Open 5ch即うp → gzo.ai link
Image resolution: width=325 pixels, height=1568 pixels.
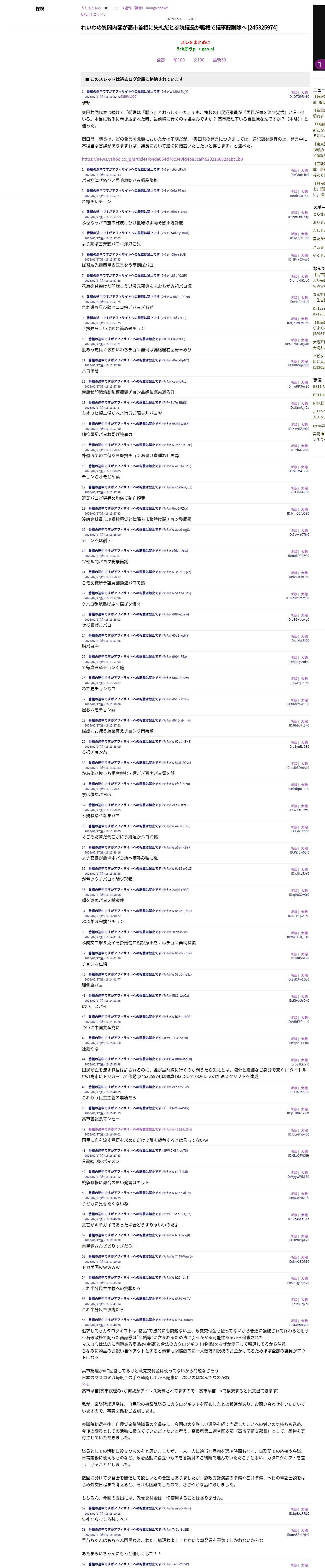point(195,49)
